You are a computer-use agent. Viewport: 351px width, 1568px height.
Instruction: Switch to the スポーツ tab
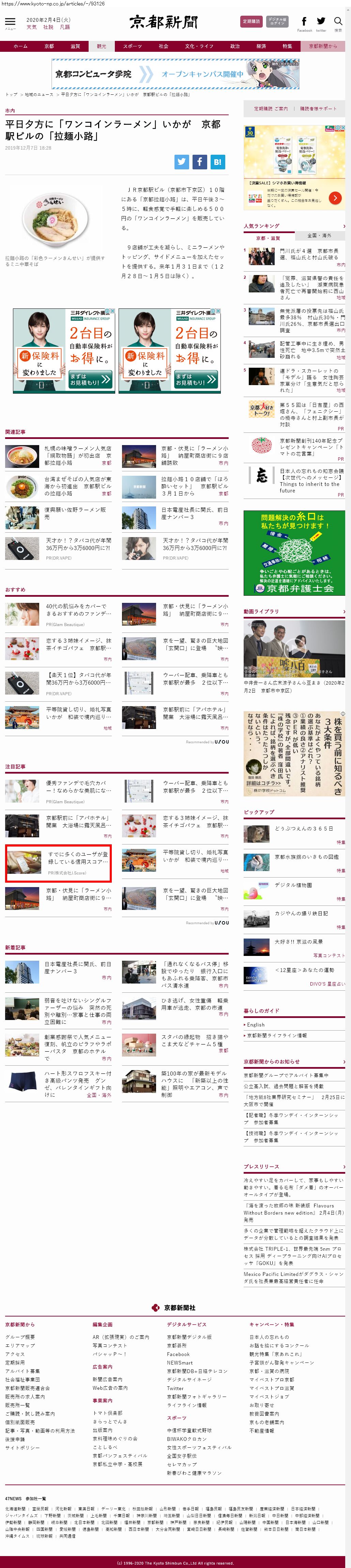tap(132, 46)
